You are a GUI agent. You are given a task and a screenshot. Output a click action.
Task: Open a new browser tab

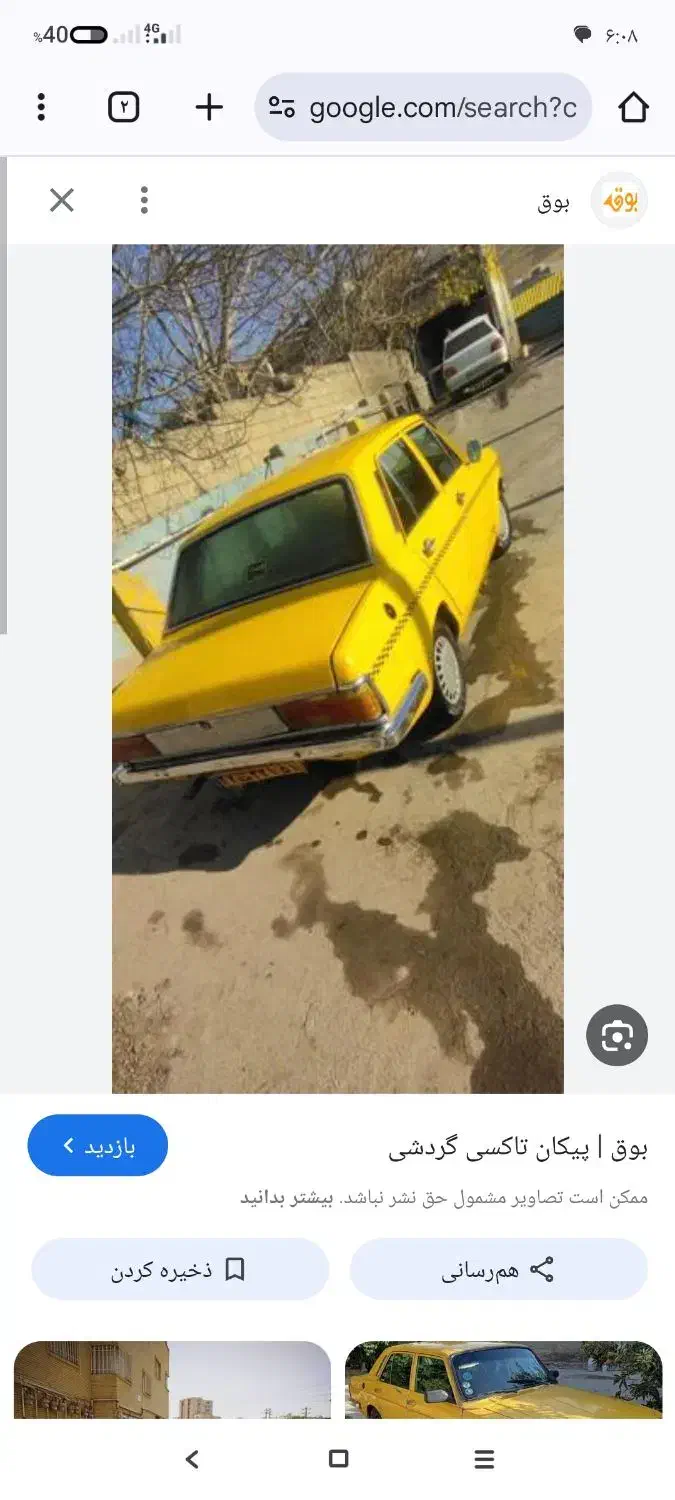(208, 107)
